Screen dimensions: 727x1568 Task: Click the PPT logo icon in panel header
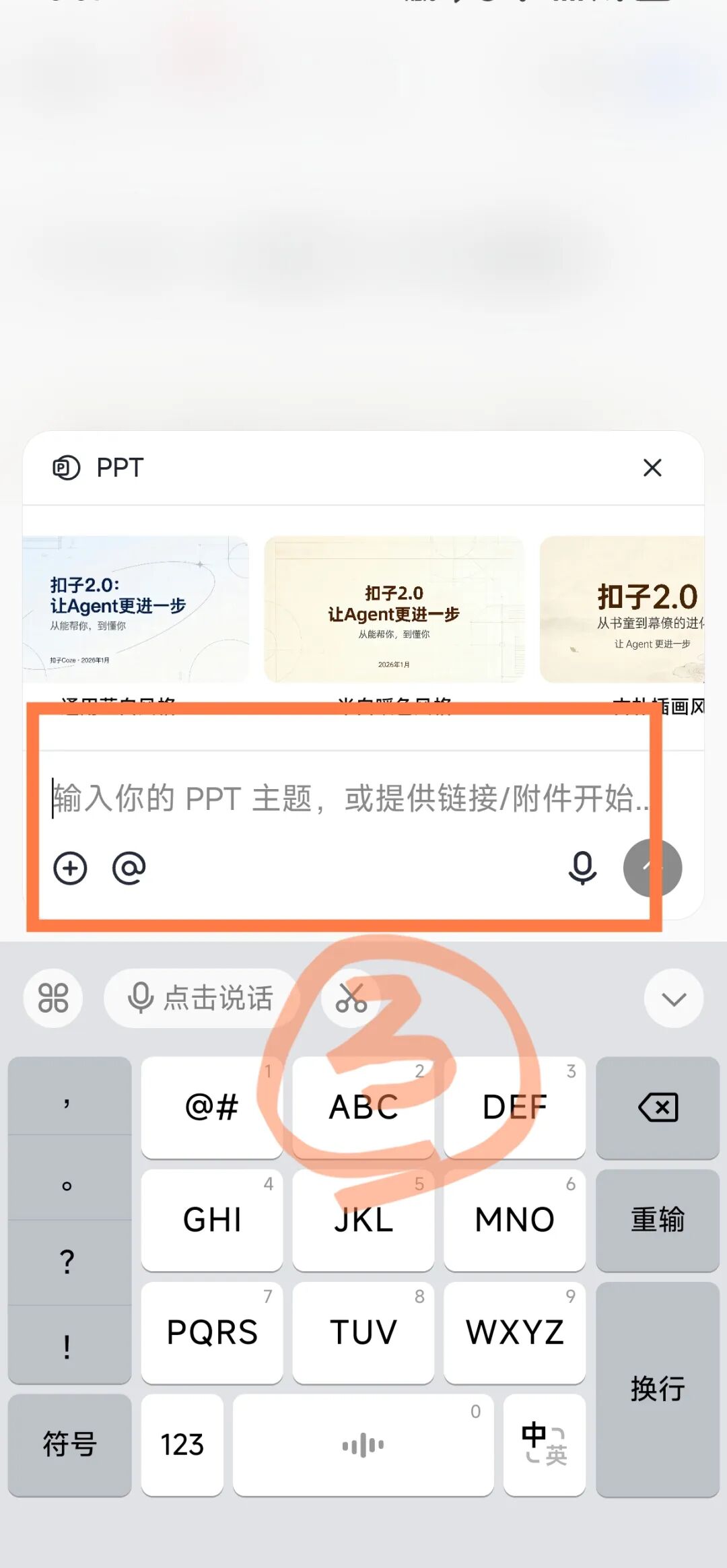pyautogui.click(x=65, y=467)
